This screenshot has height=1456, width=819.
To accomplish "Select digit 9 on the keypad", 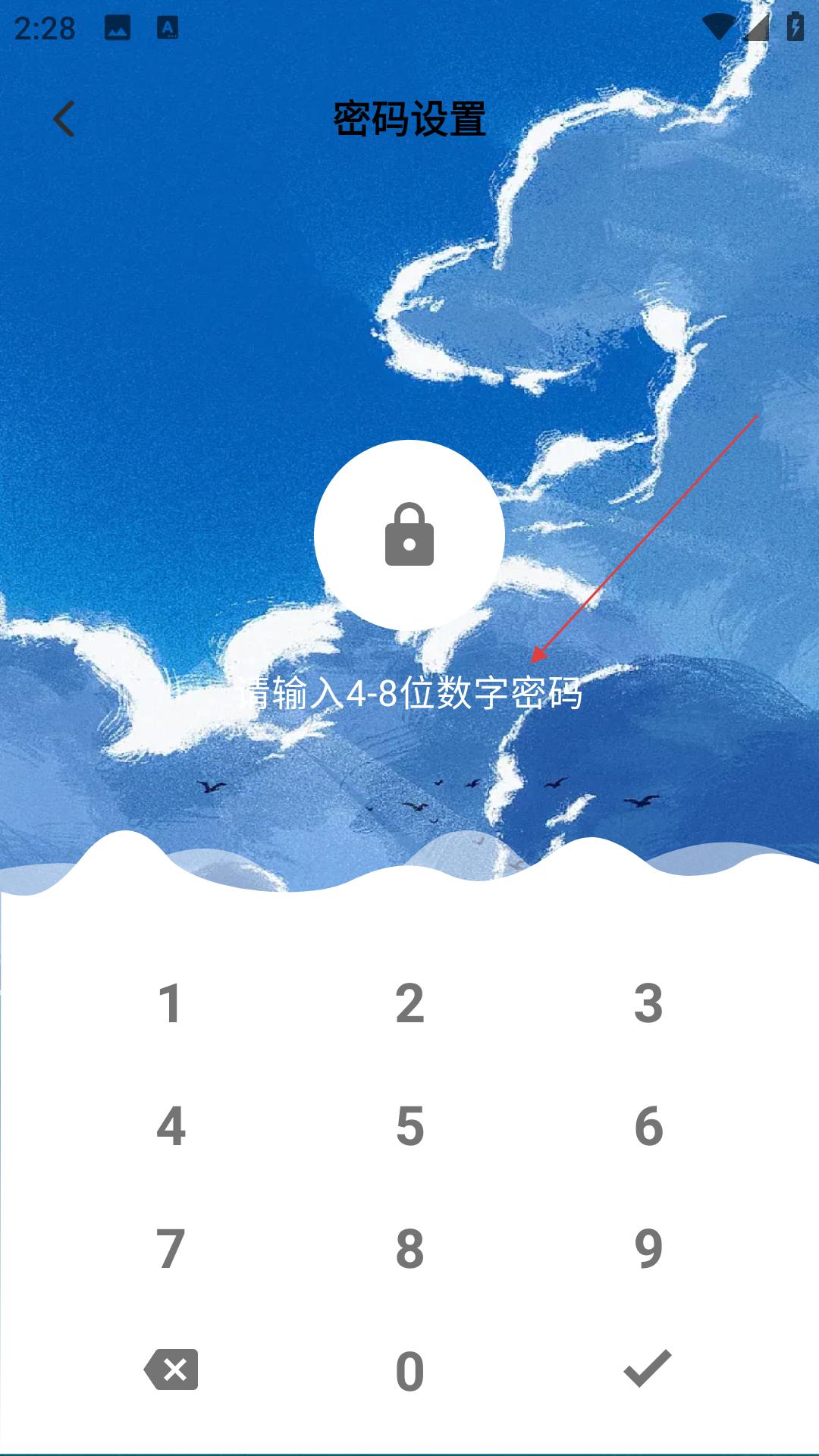I will (x=648, y=1248).
